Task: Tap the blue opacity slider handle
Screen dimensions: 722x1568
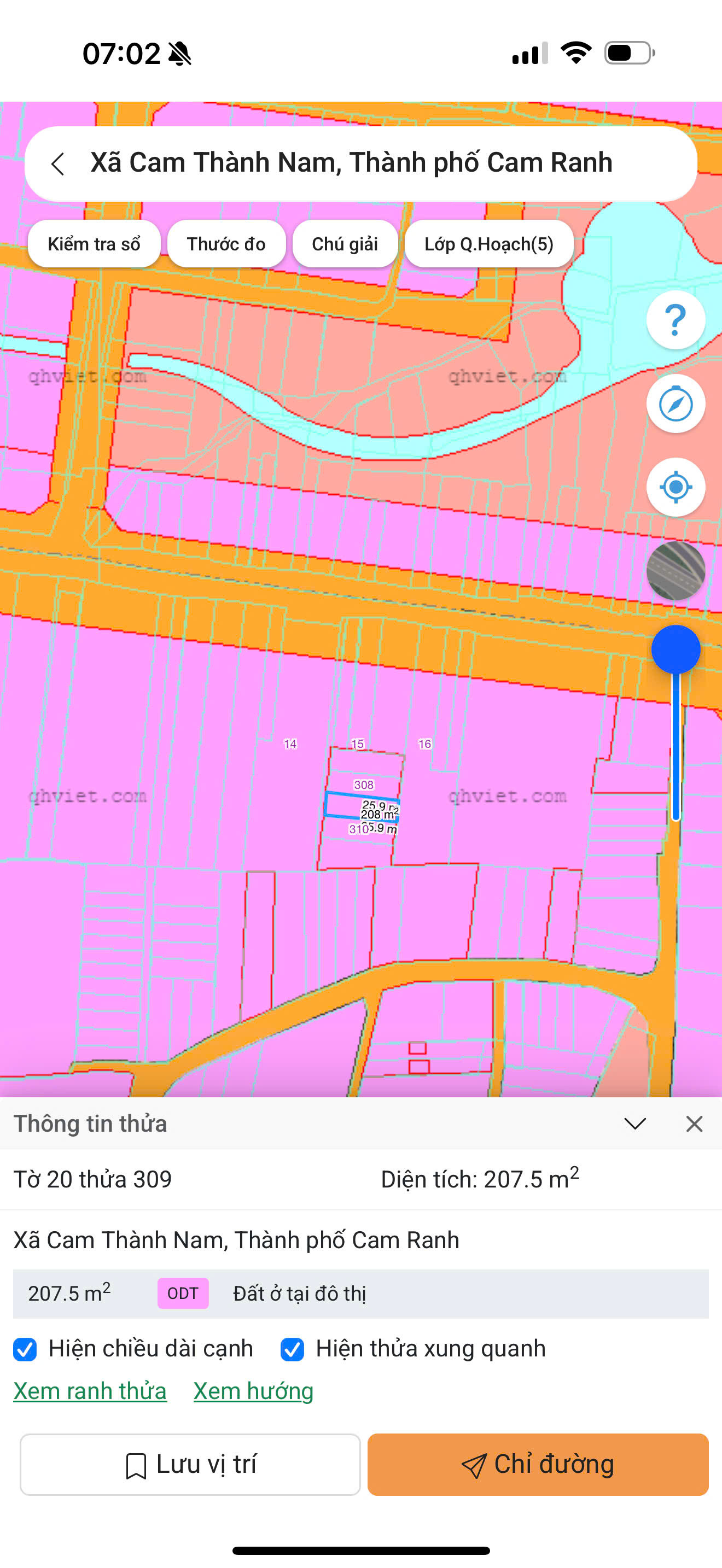Action: (x=676, y=650)
